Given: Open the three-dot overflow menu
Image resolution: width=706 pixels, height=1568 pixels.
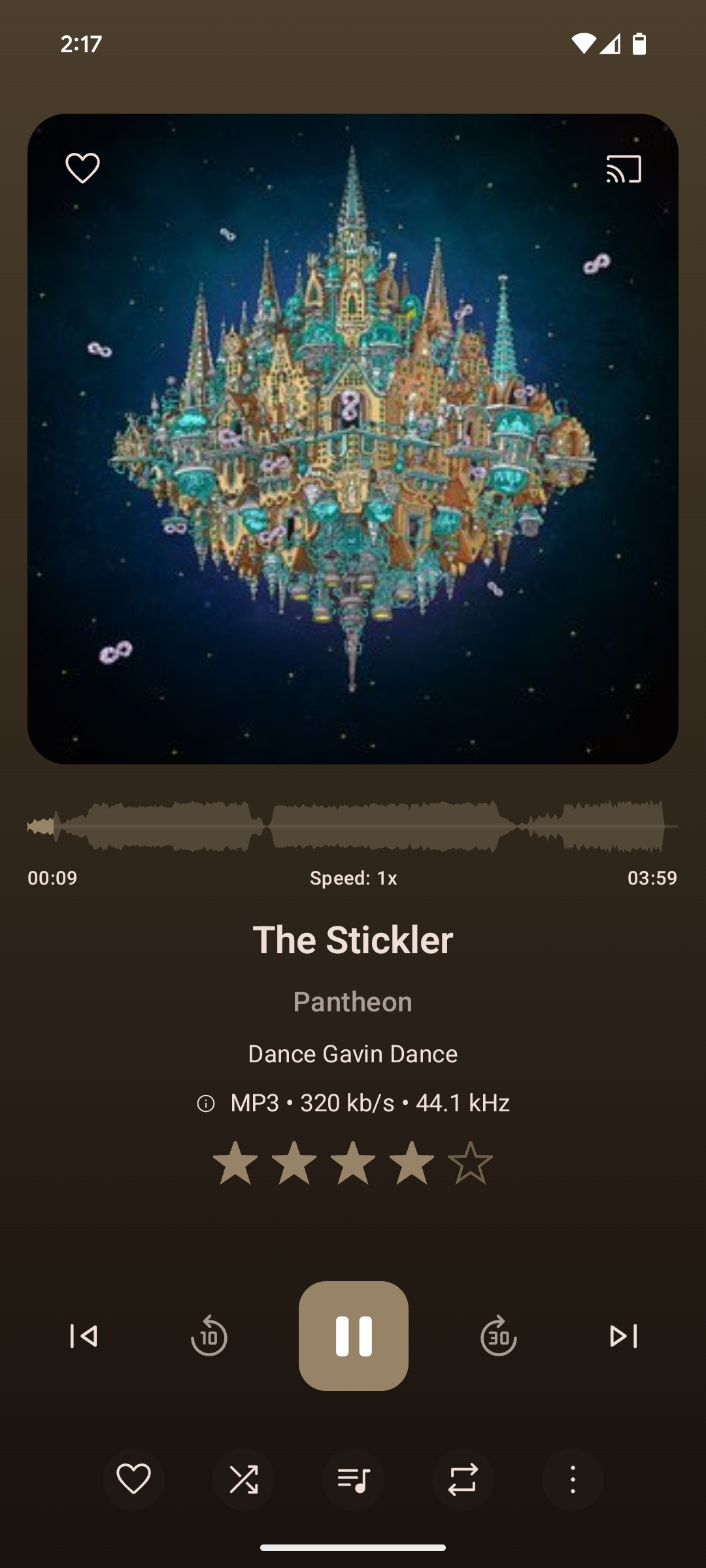Looking at the screenshot, I should 573,1479.
